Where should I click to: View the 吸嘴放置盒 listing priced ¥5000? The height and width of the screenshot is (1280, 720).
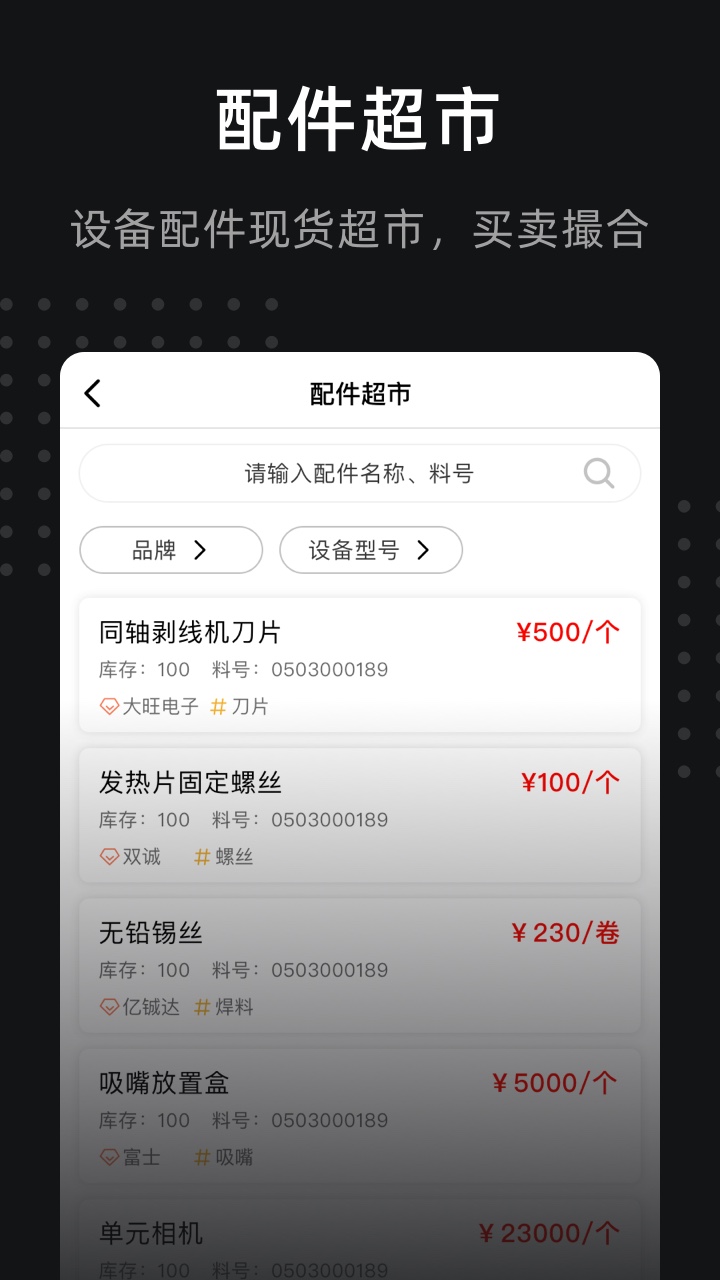(x=360, y=1116)
